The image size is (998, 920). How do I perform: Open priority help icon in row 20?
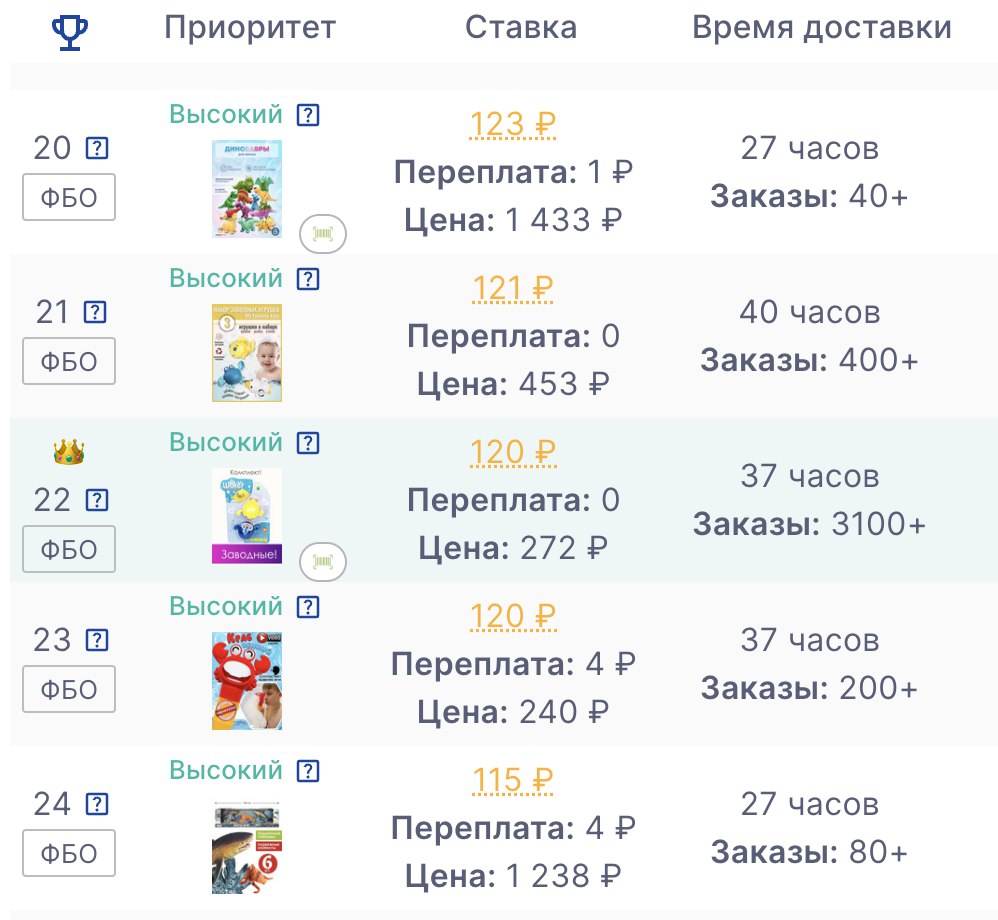coord(309,115)
